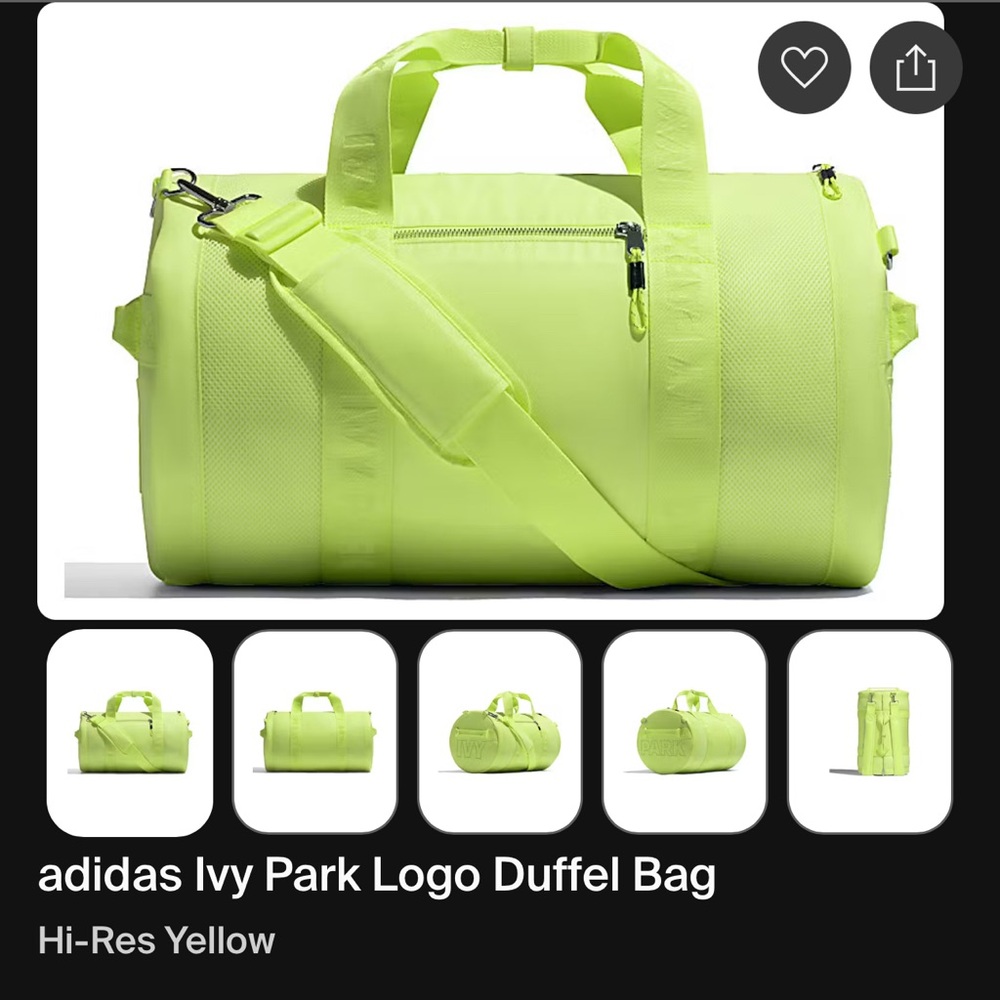View the second thumbnail showing the back side
The image size is (1000, 1000).
click(315, 732)
